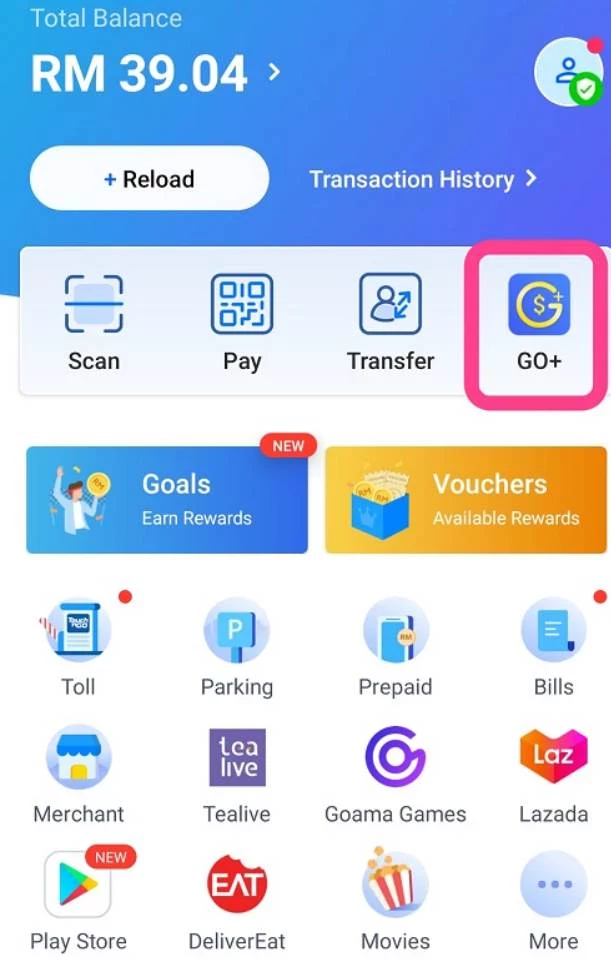
Task: Choose Prepaid top-up
Action: pyautogui.click(x=395, y=645)
